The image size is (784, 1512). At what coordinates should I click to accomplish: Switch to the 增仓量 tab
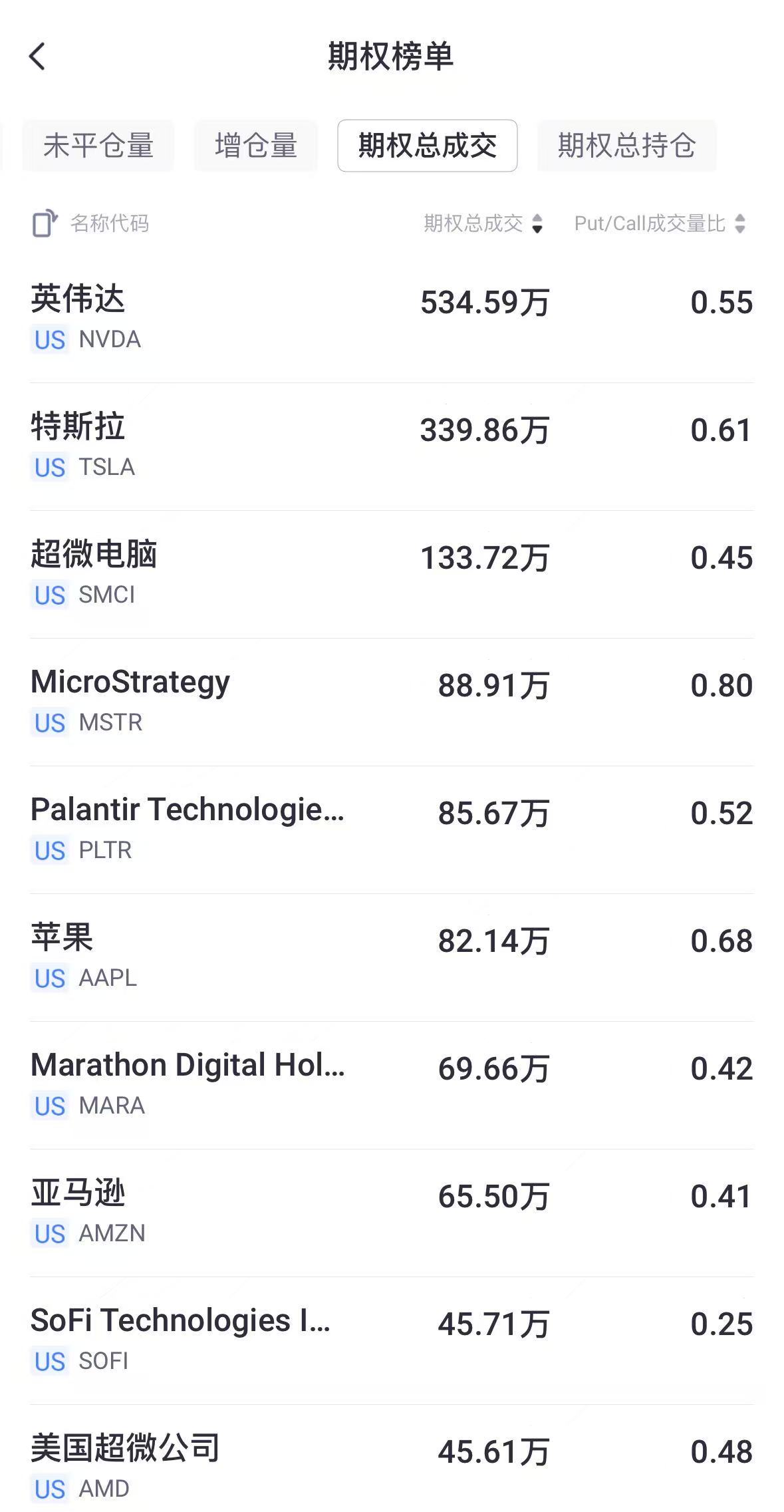point(256,146)
